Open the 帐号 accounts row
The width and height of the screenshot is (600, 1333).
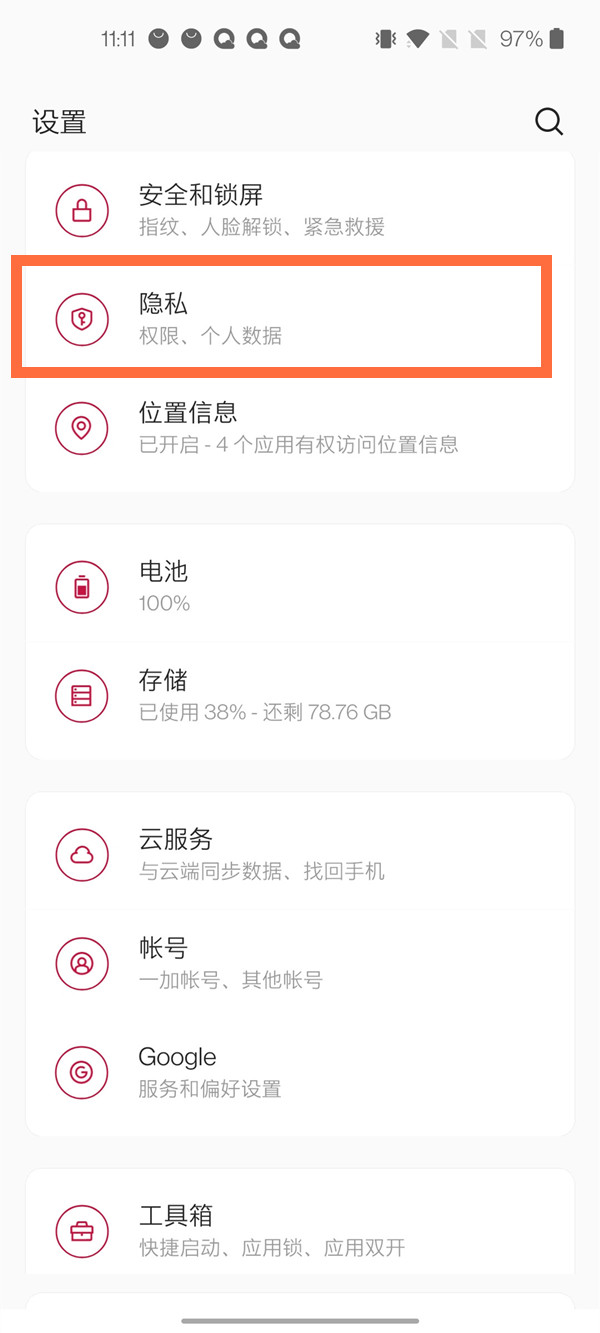point(300,964)
